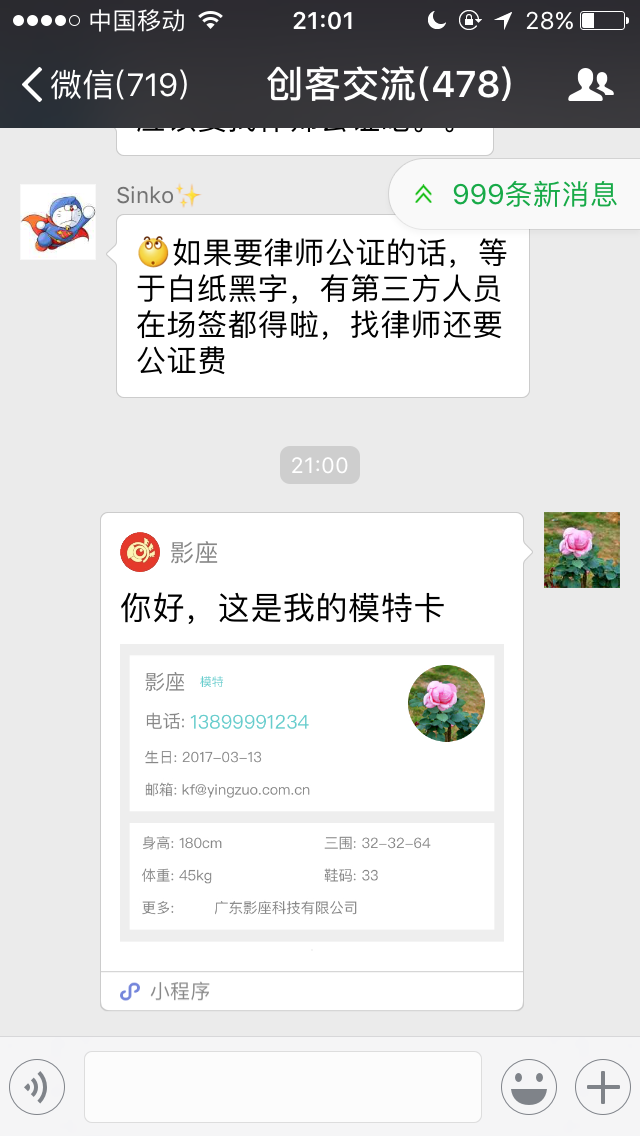
Task: Jump to the 999条新消息 unread messages
Action: point(517,194)
